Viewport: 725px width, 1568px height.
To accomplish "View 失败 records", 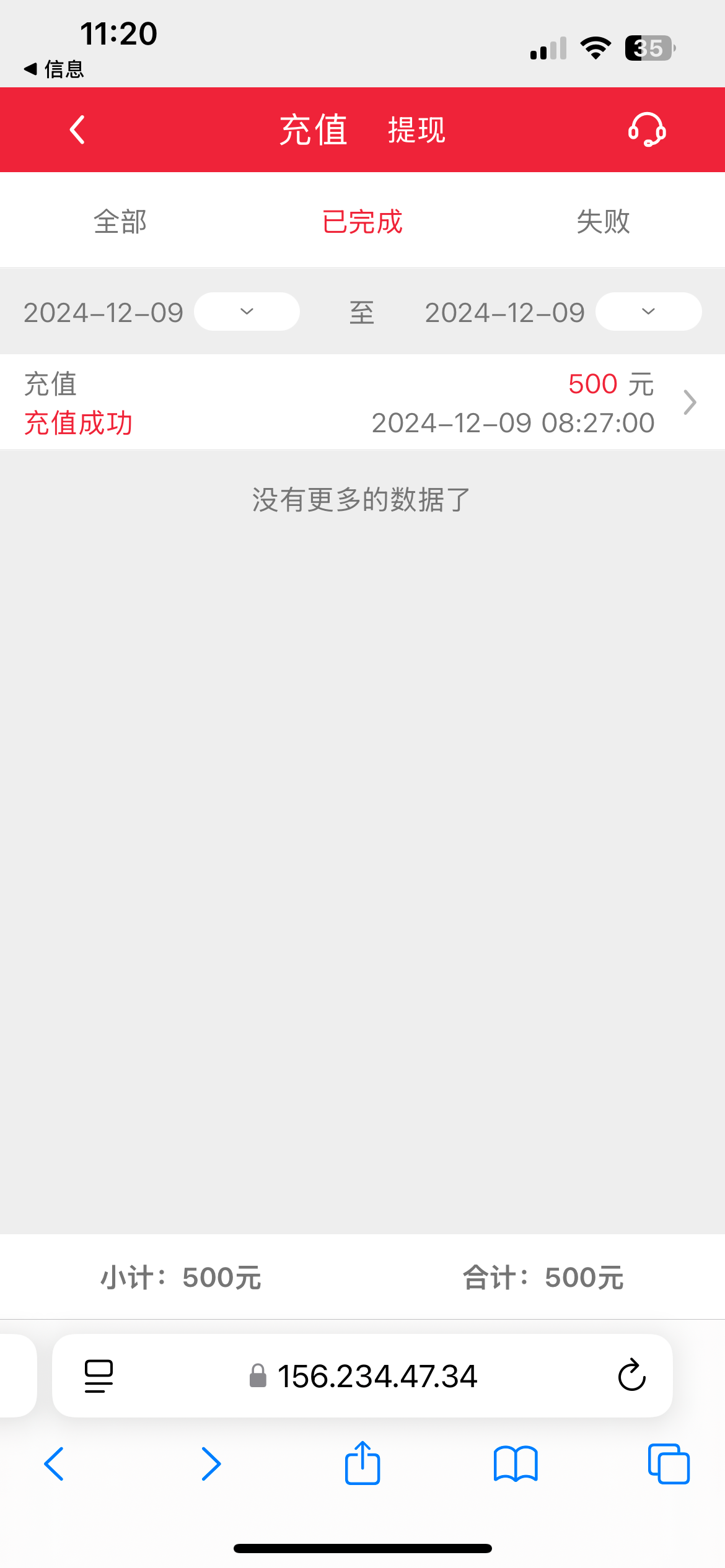I will pyautogui.click(x=603, y=222).
